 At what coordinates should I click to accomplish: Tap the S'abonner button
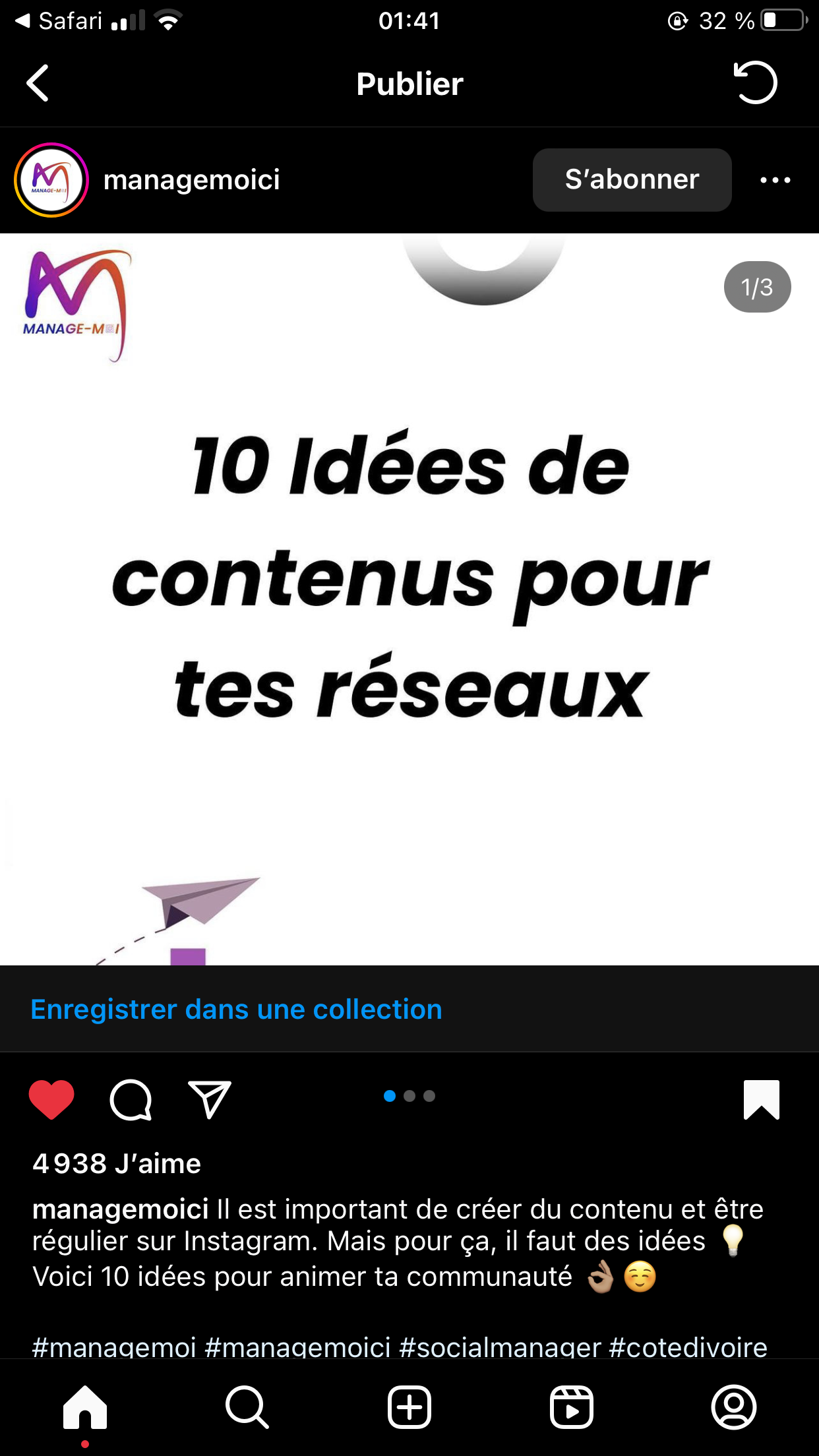(632, 180)
